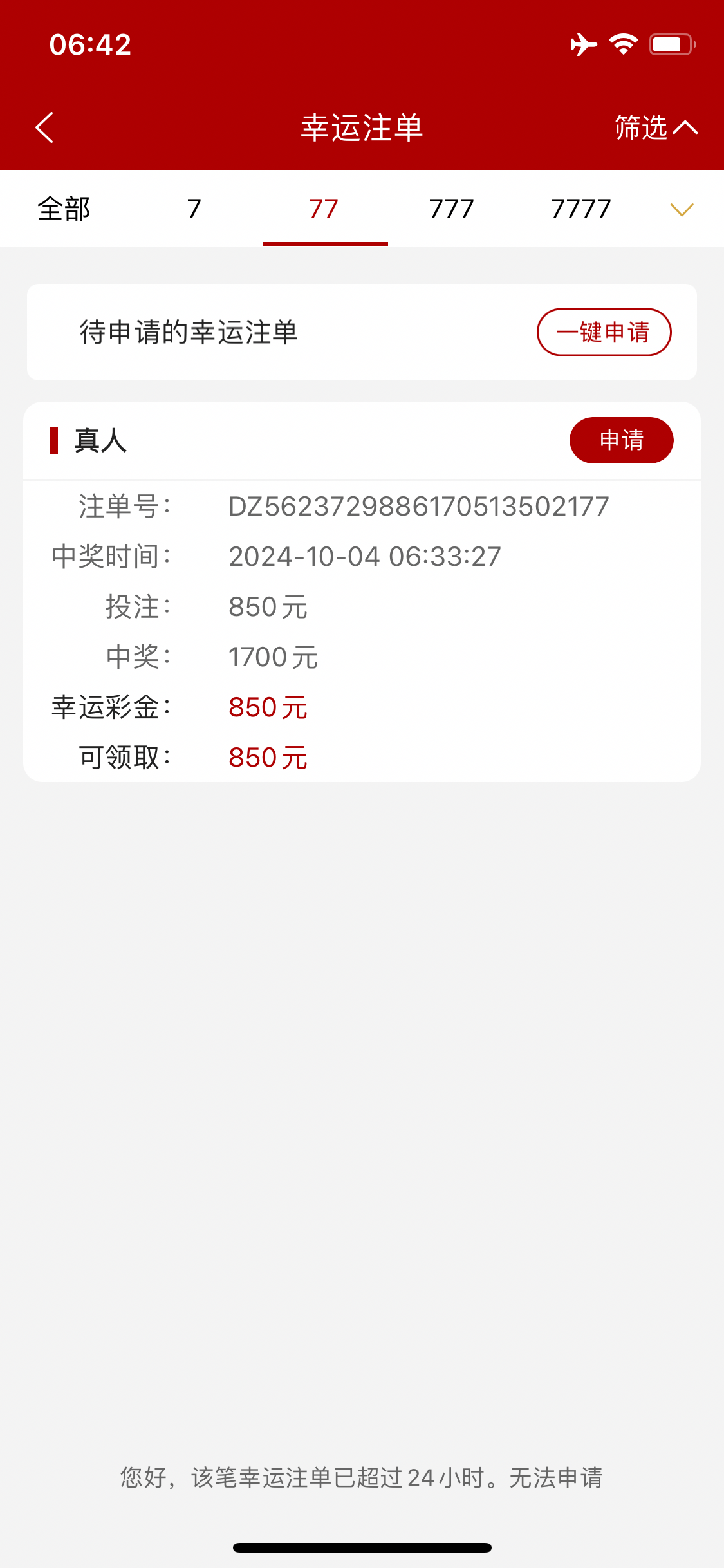Go back using the top-left arrow
Screen dimensions: 724x1568
[x=44, y=127]
